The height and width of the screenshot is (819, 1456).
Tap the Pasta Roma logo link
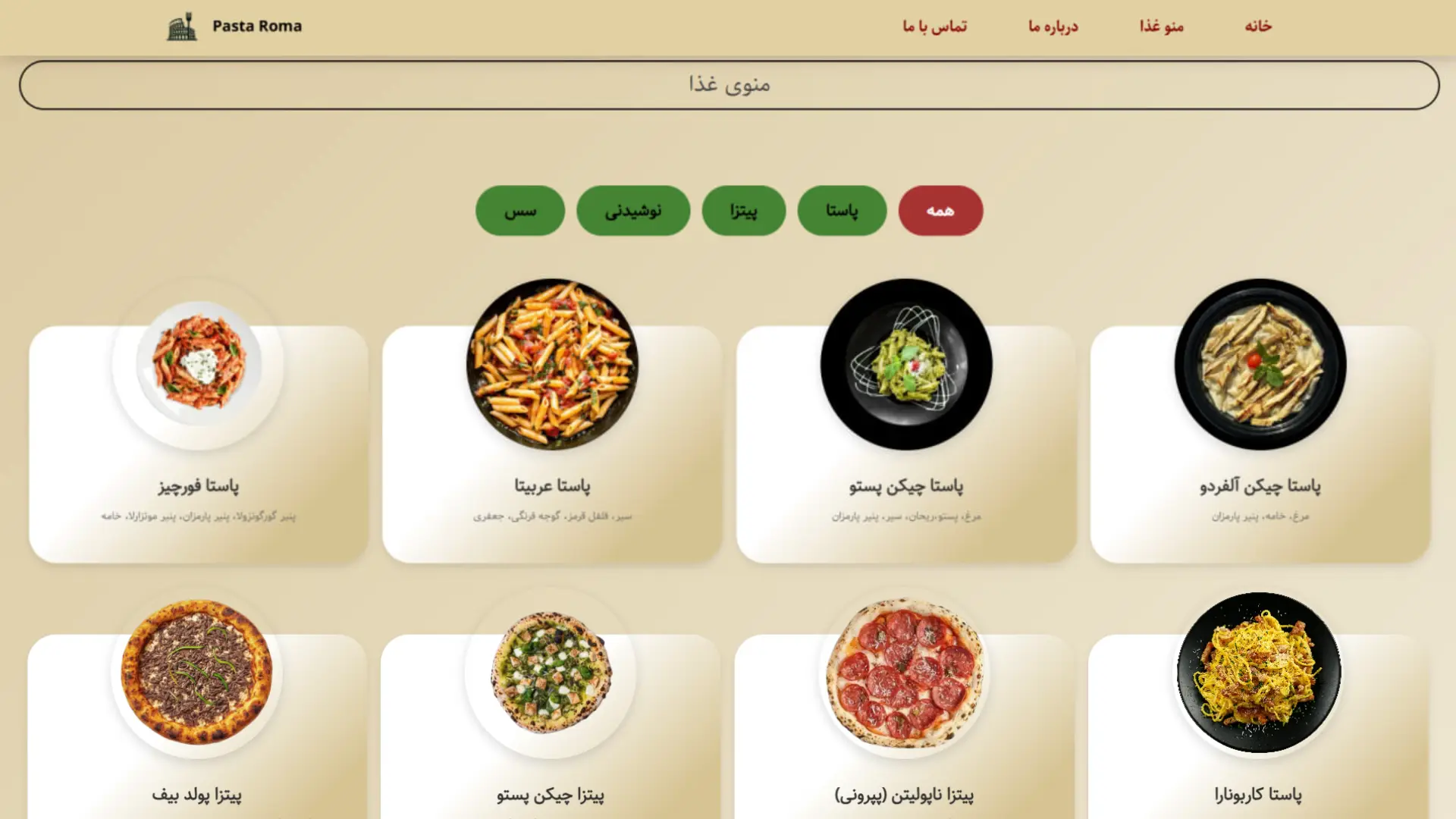pos(234,26)
